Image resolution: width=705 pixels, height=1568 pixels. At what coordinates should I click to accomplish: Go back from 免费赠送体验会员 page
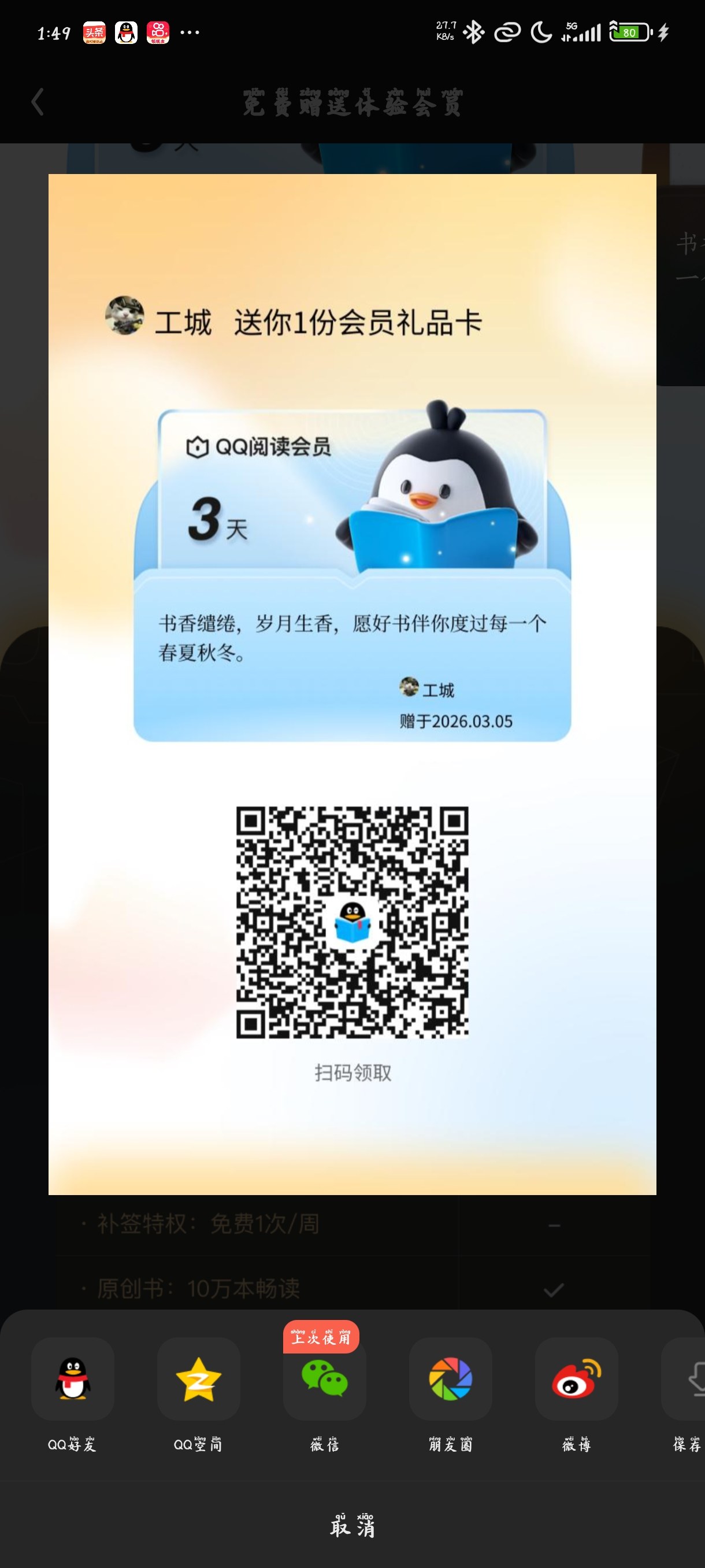[x=38, y=102]
